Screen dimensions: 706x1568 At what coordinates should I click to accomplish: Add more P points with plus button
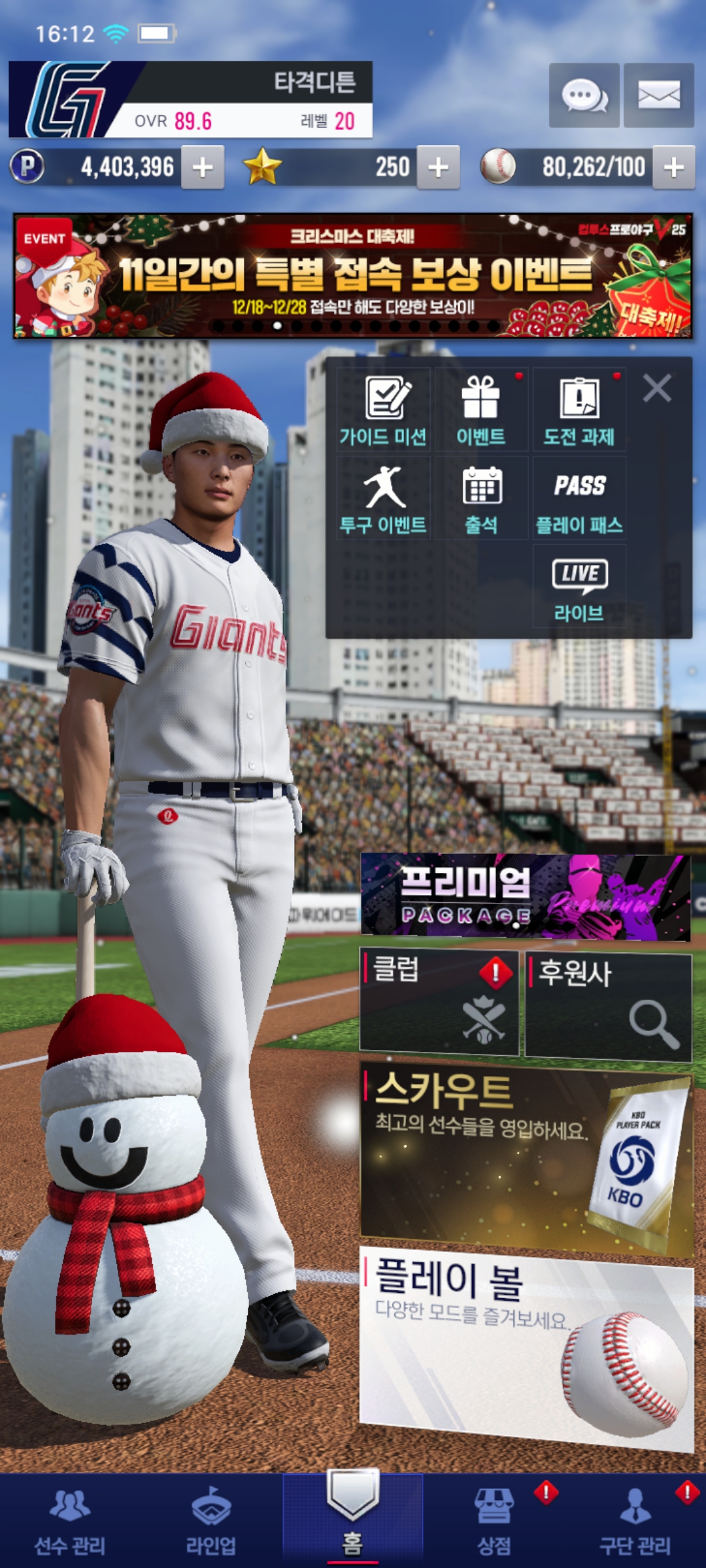[203, 168]
